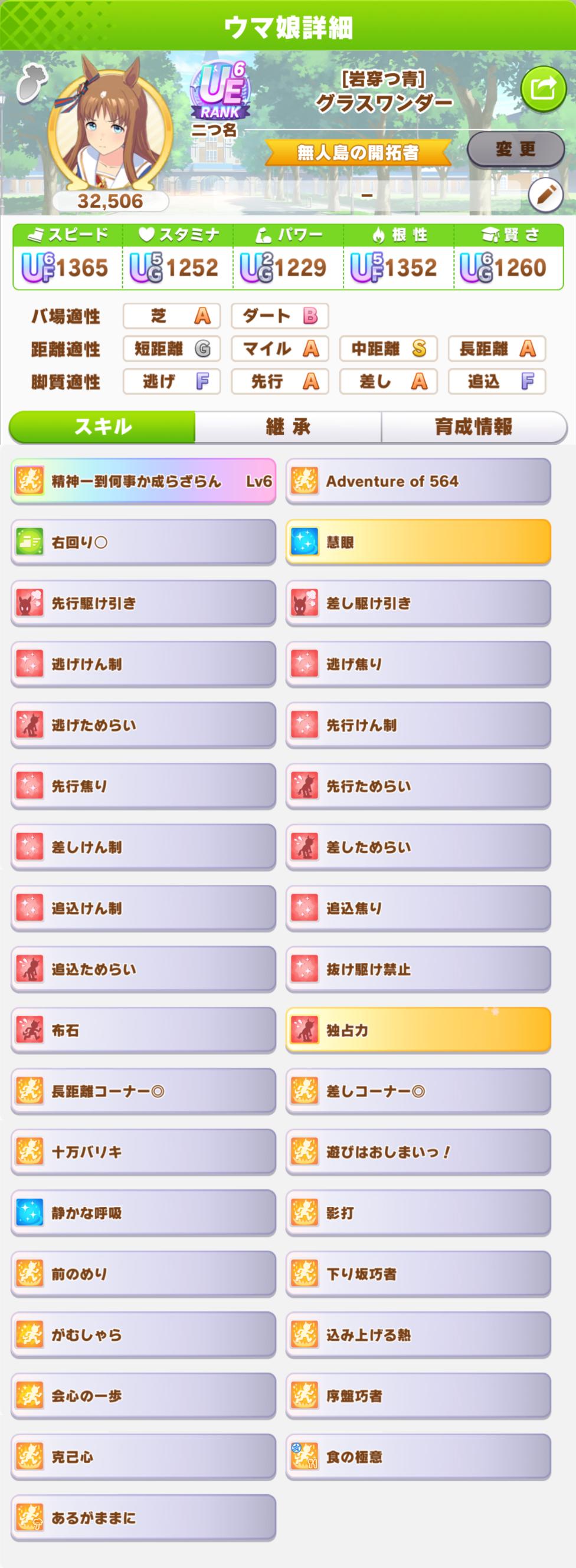The height and width of the screenshot is (1568, 576).
Task: Open the 長距離コーナー◎ skill
Action: (143, 1091)
